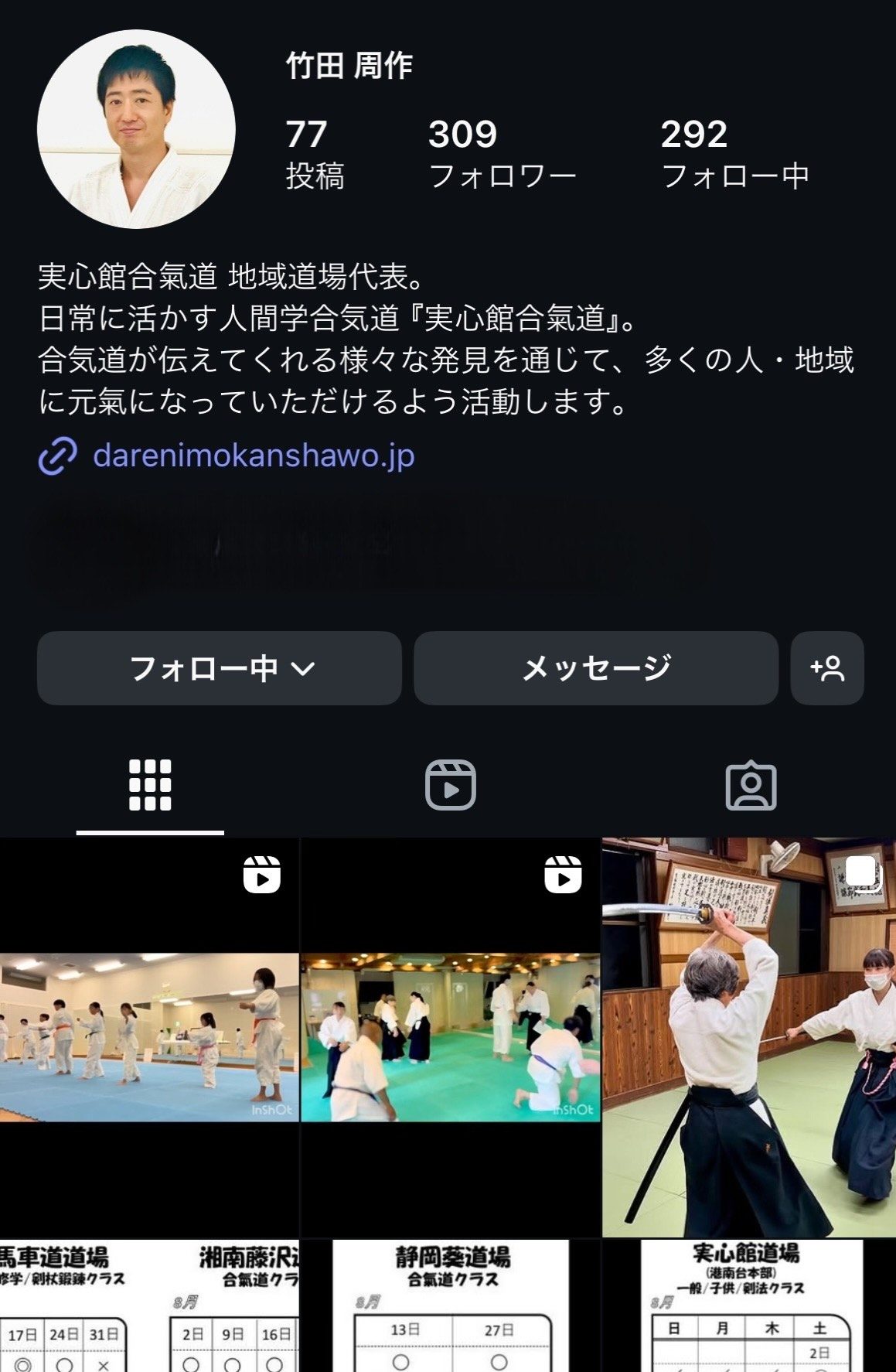
Task: Open suggested accounts with the add-person icon
Action: 826,668
